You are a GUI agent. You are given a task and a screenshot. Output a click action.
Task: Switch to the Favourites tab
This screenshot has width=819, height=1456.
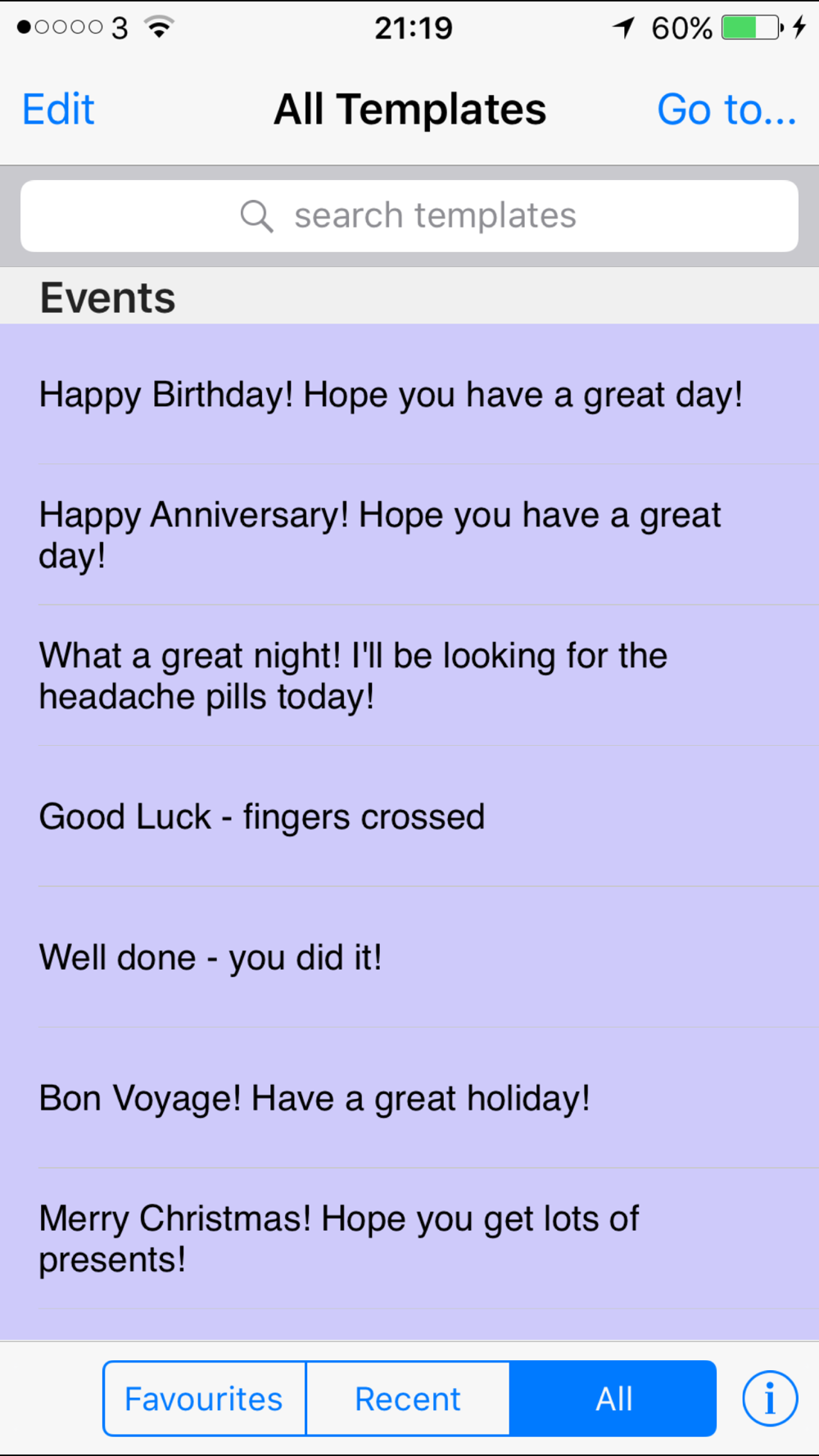click(204, 1399)
